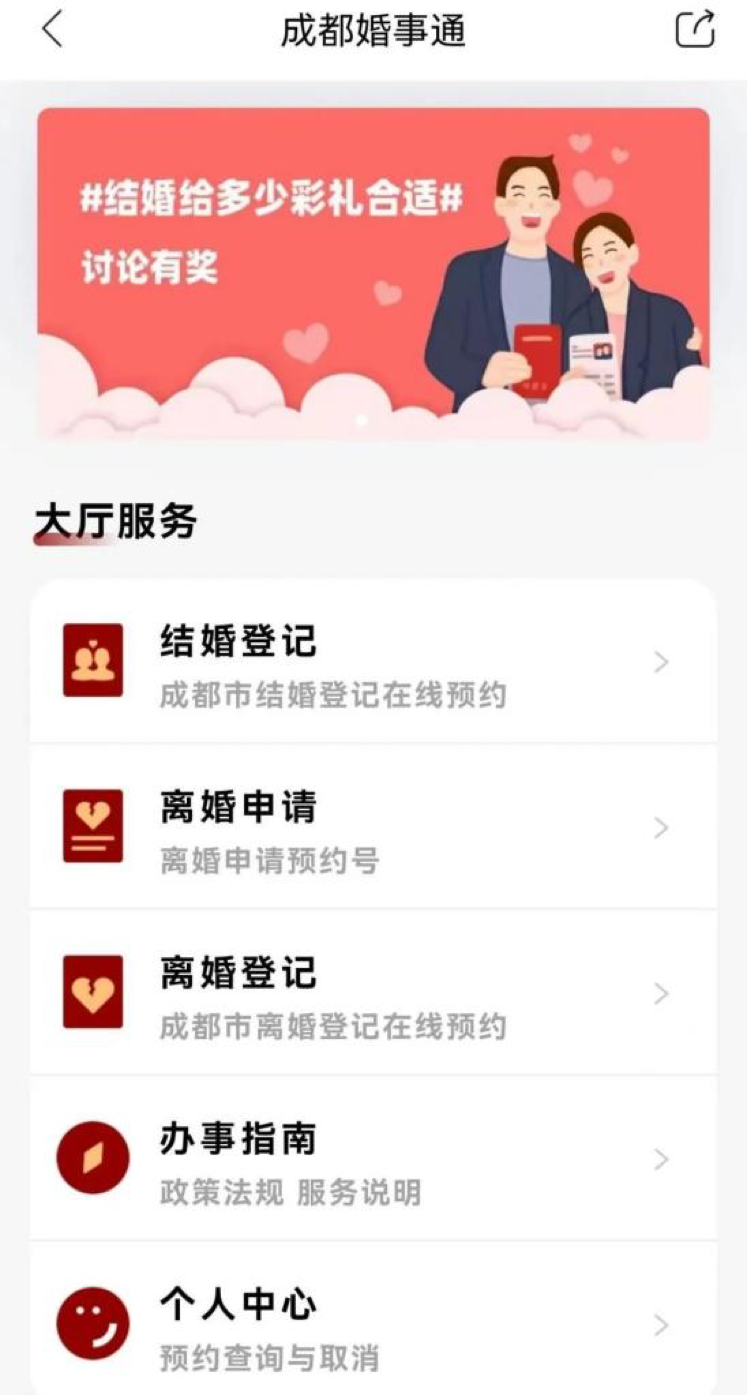
Task: Open 结婚登记 online appointment
Action: point(373,662)
